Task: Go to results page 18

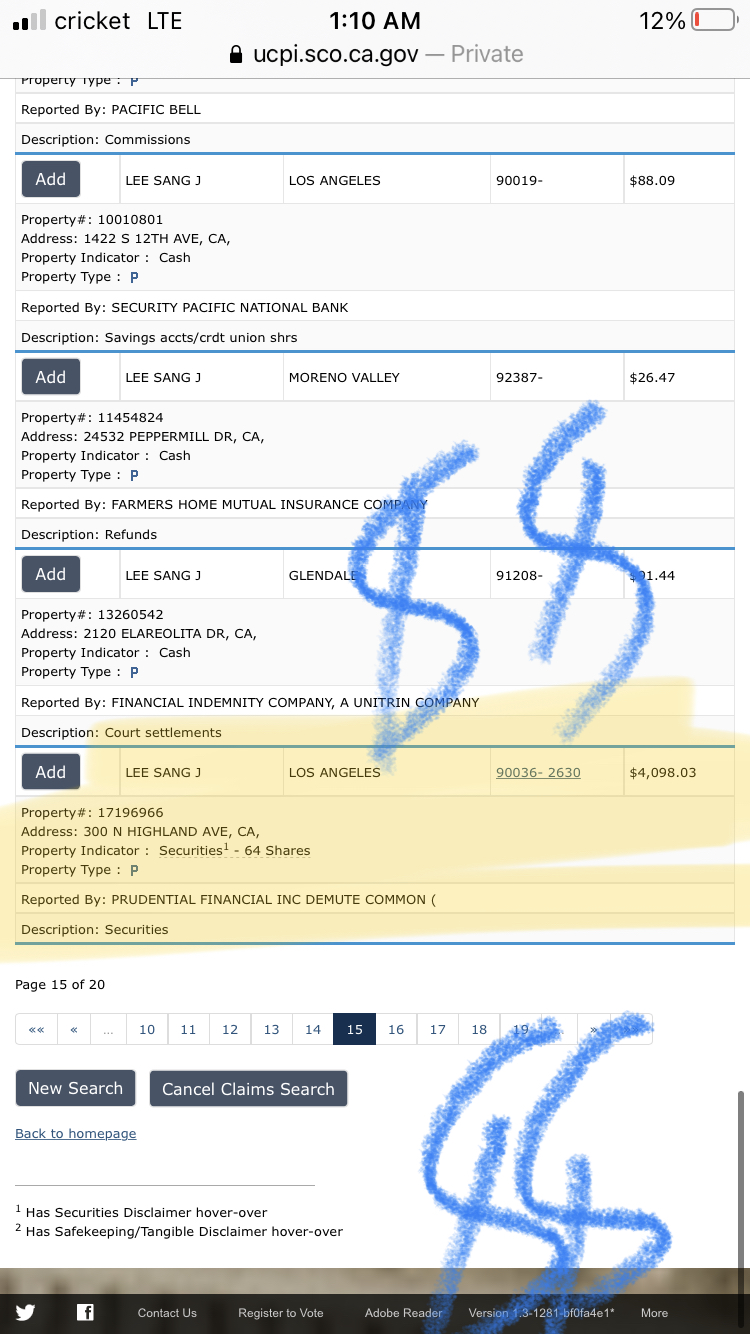Action: pos(479,1029)
